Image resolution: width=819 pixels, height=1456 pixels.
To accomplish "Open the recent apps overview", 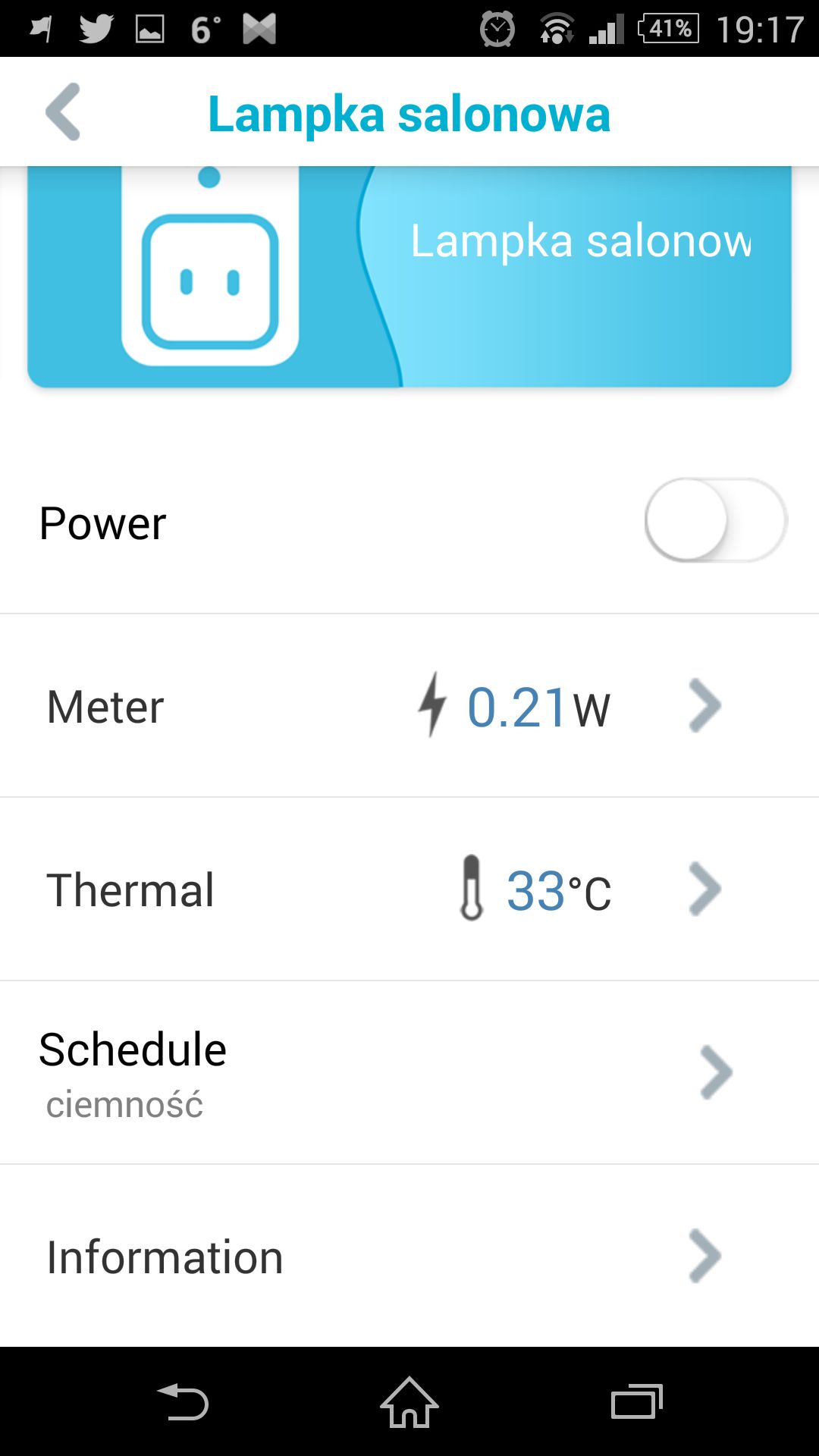I will [637, 1402].
